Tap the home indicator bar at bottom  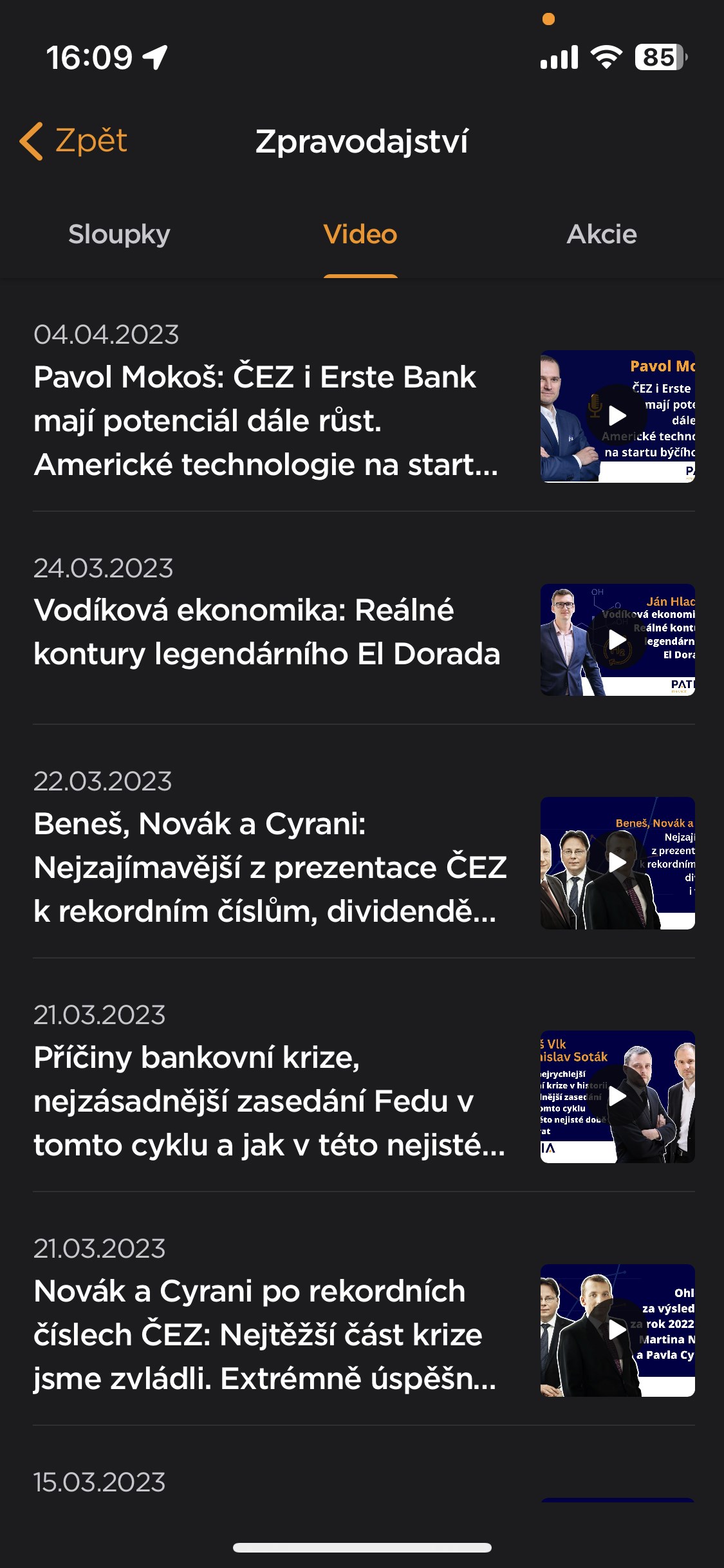(362, 1547)
